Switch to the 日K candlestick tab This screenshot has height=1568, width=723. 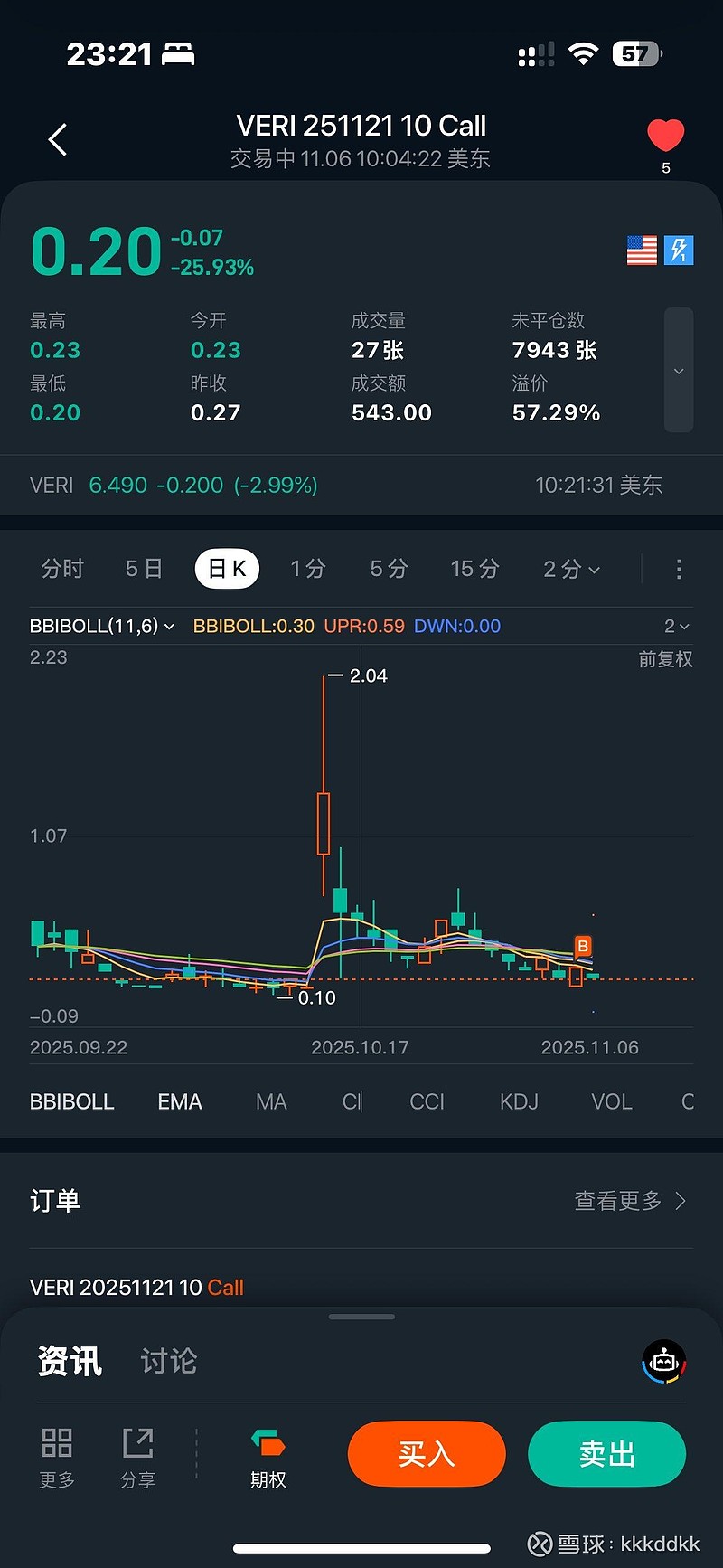click(227, 569)
